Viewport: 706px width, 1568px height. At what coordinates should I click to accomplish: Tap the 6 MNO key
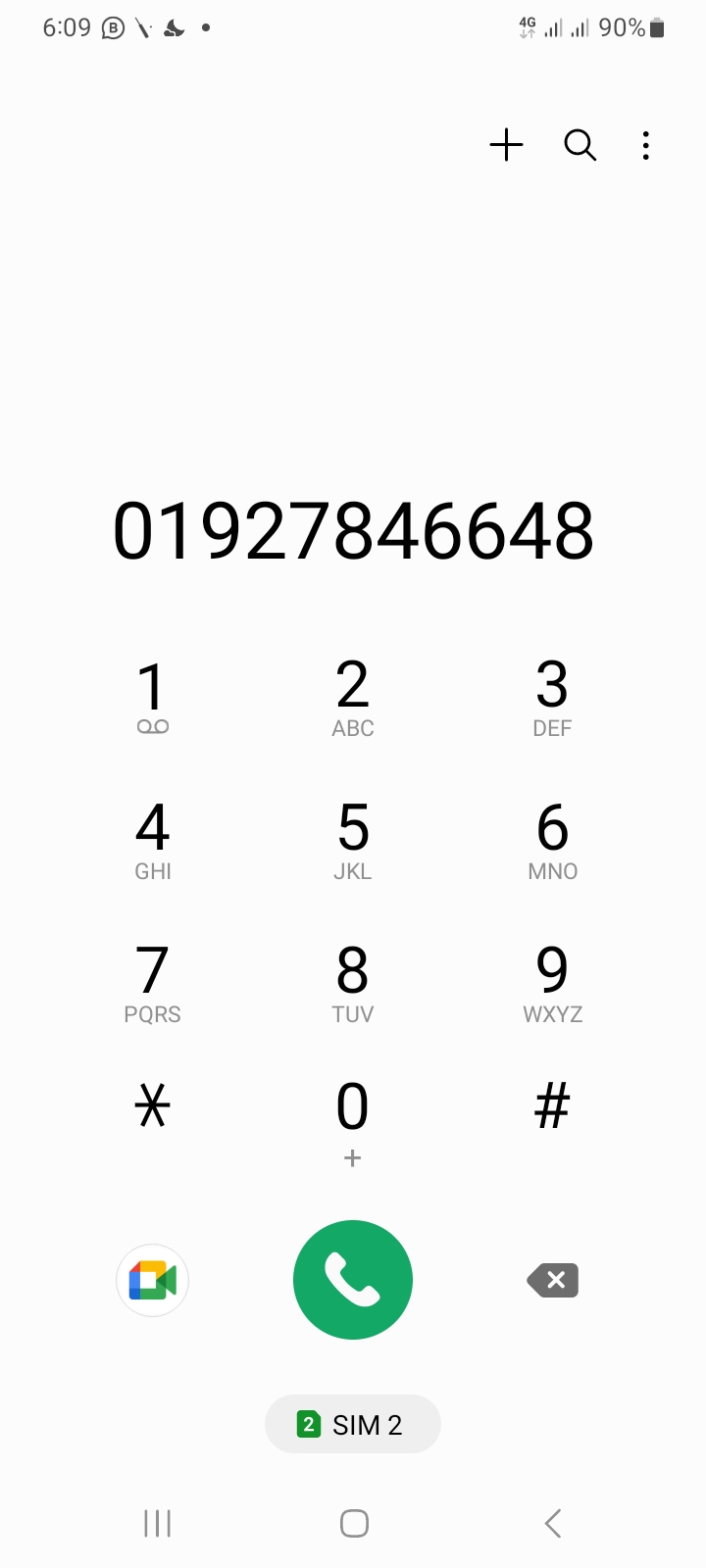[x=552, y=841]
